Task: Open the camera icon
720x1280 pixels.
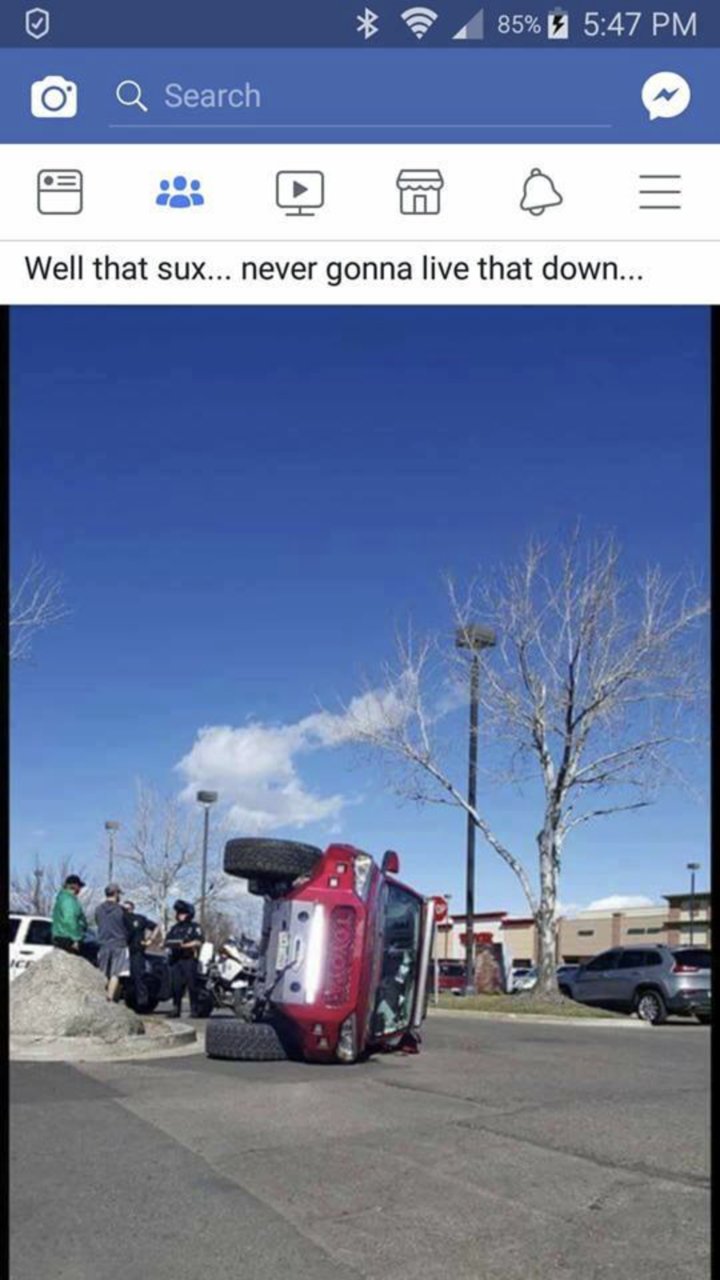Action: point(54,97)
